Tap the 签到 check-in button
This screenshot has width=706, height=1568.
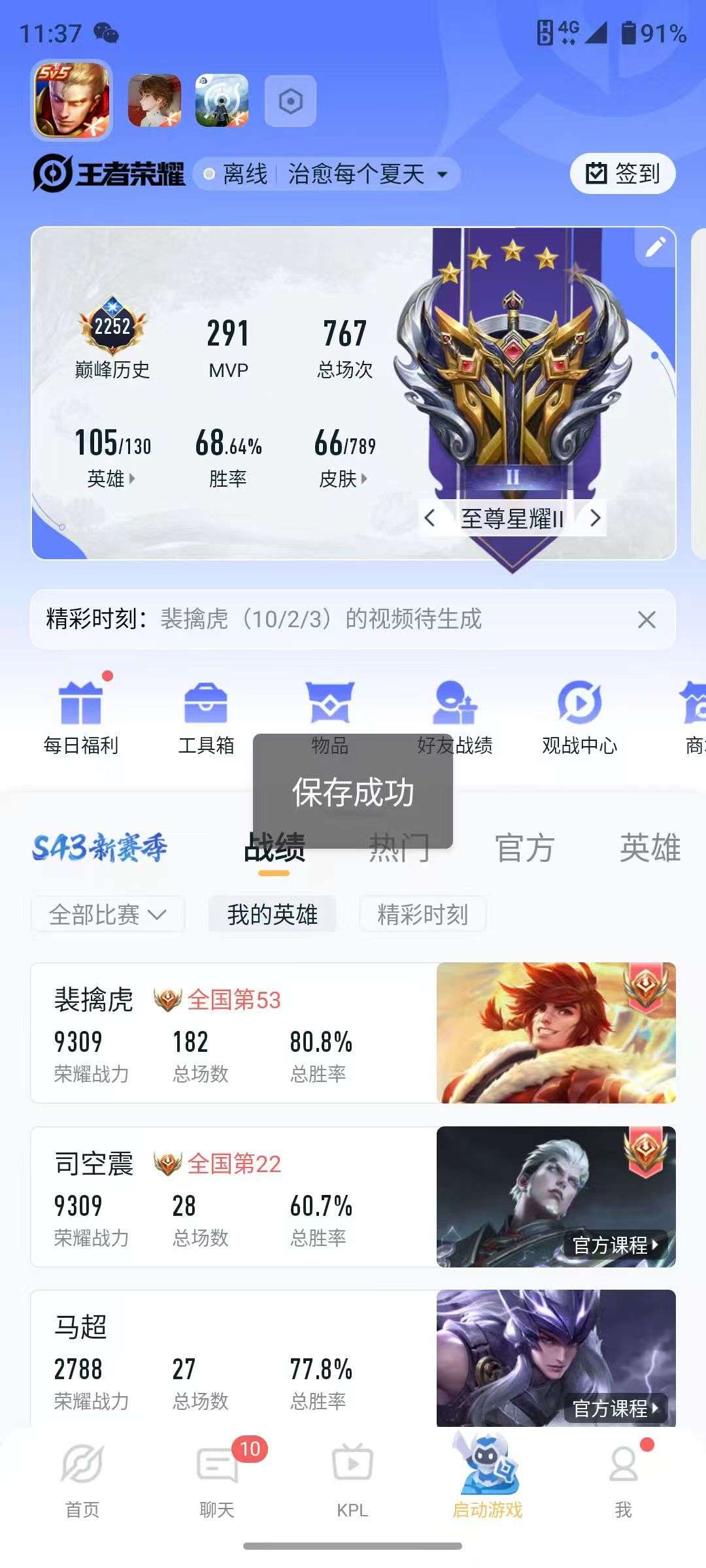pyautogui.click(x=624, y=172)
